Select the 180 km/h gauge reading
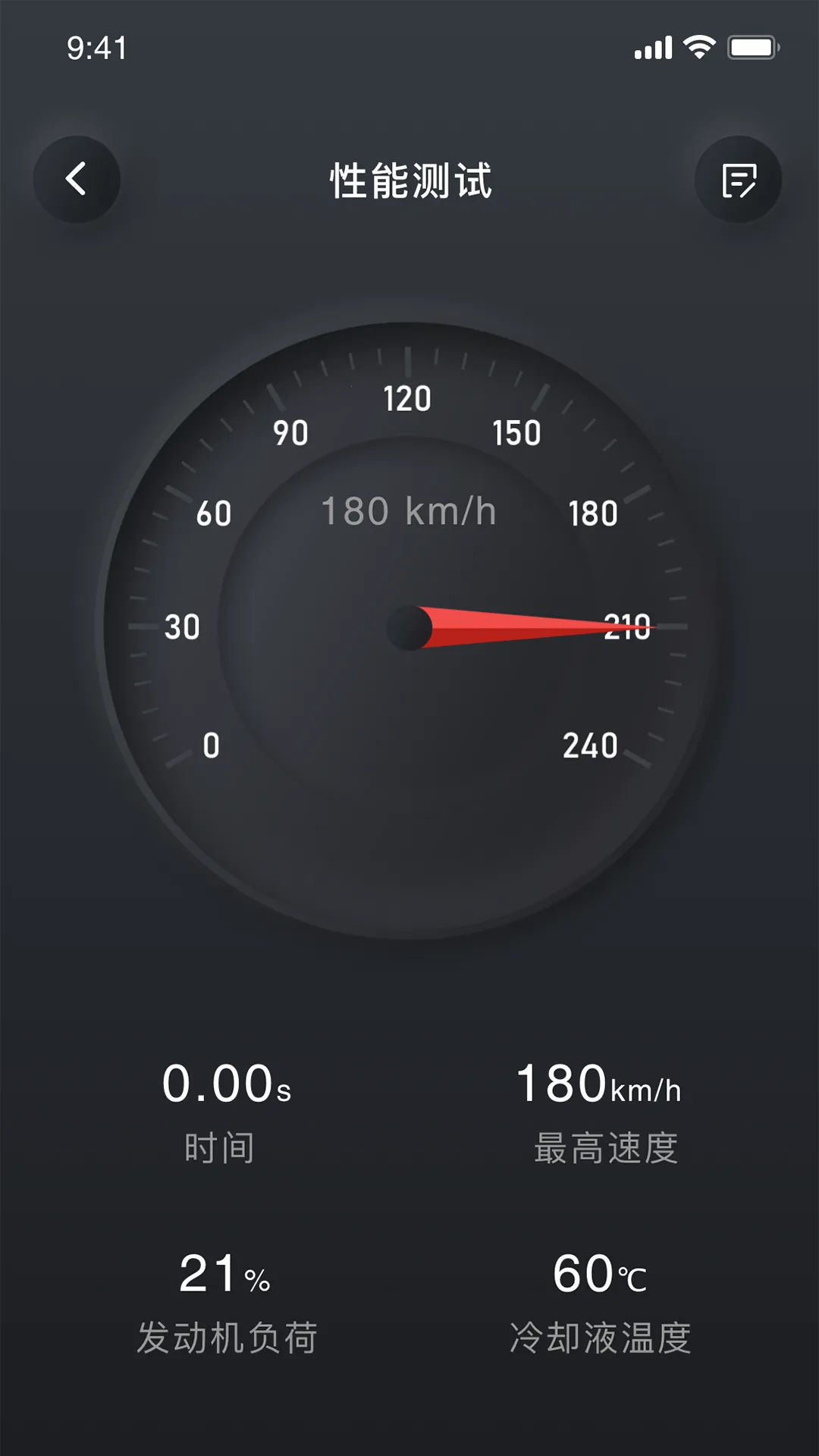Viewport: 819px width, 1456px height. click(409, 510)
